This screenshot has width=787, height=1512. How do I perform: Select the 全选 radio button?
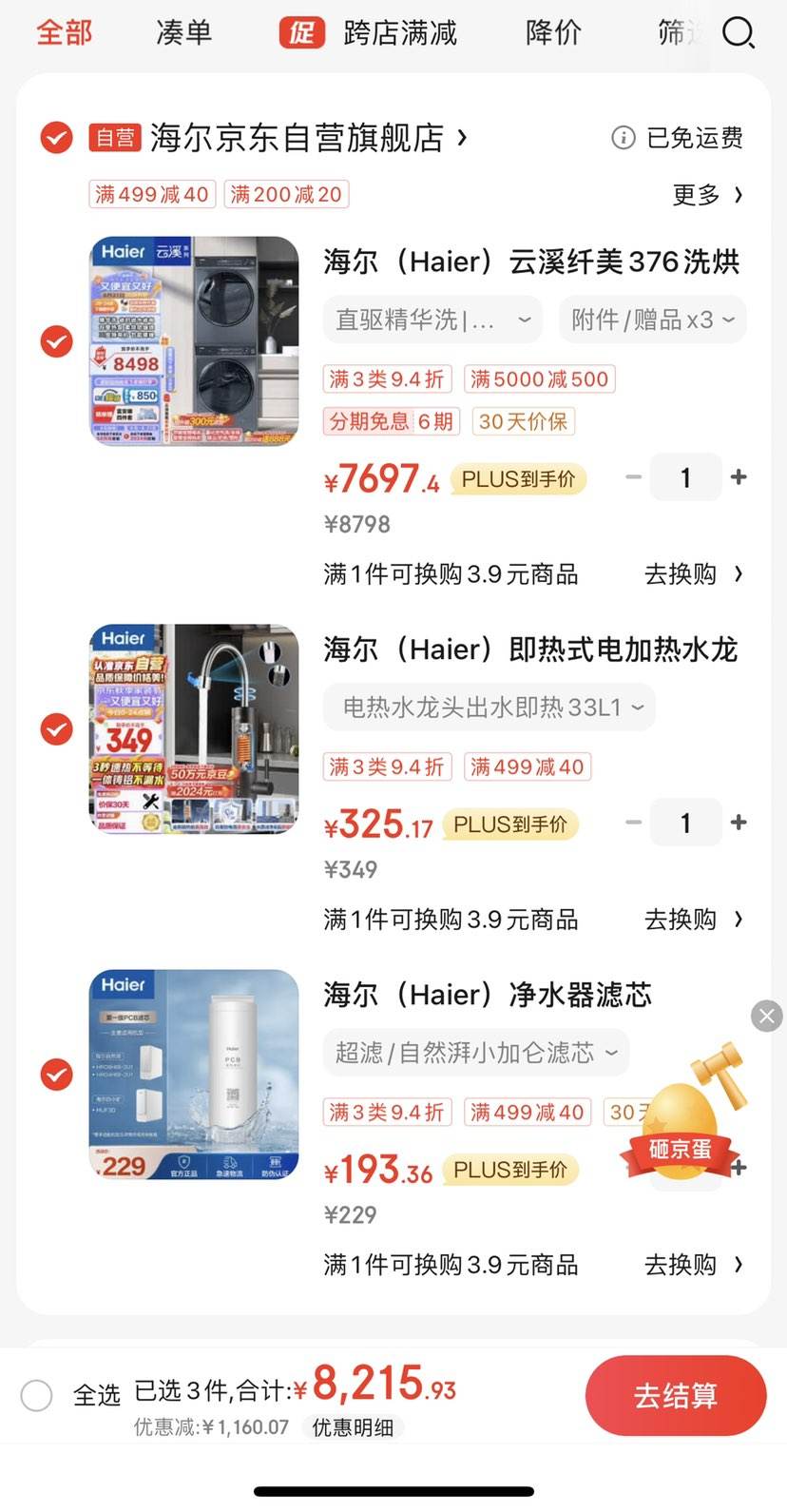pyautogui.click(x=37, y=1396)
